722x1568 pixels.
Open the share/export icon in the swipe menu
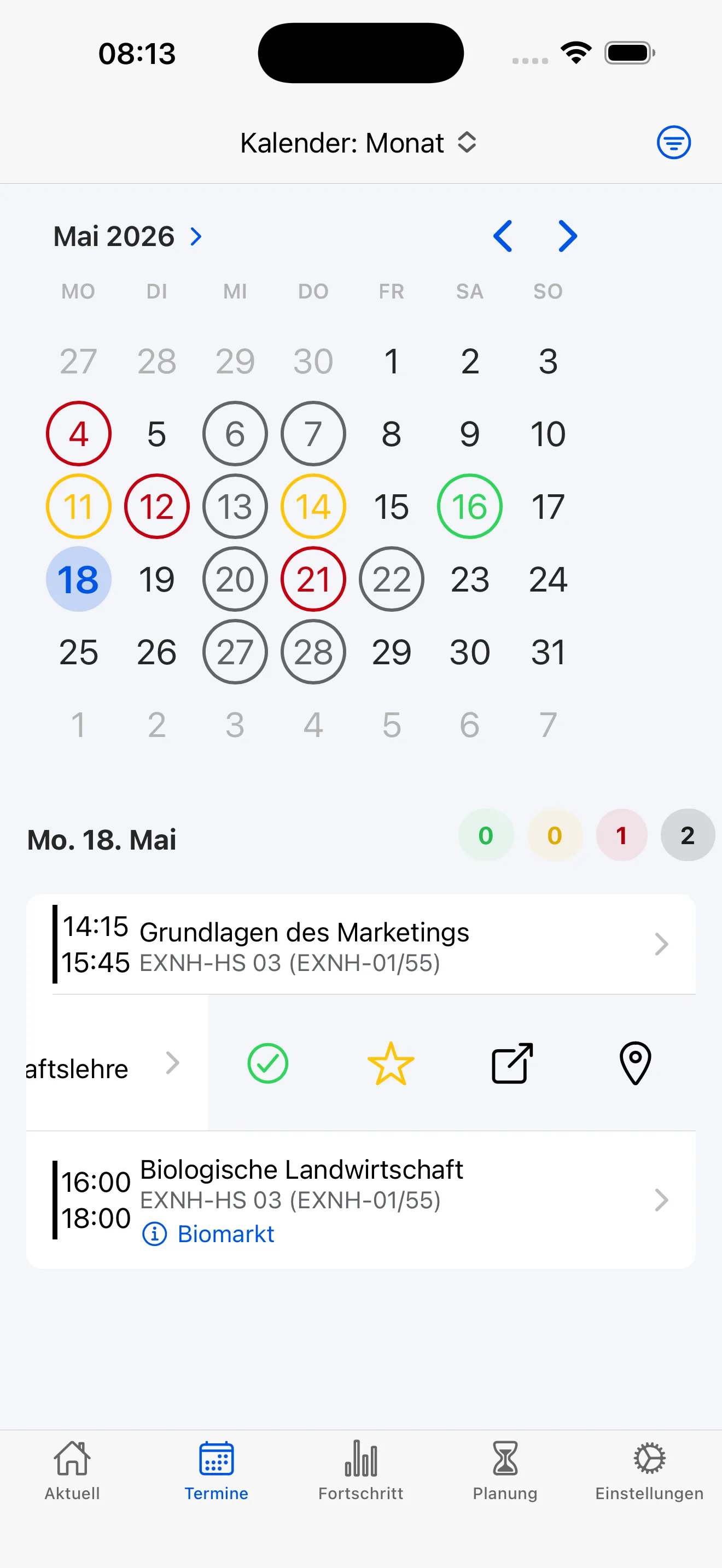click(511, 1064)
